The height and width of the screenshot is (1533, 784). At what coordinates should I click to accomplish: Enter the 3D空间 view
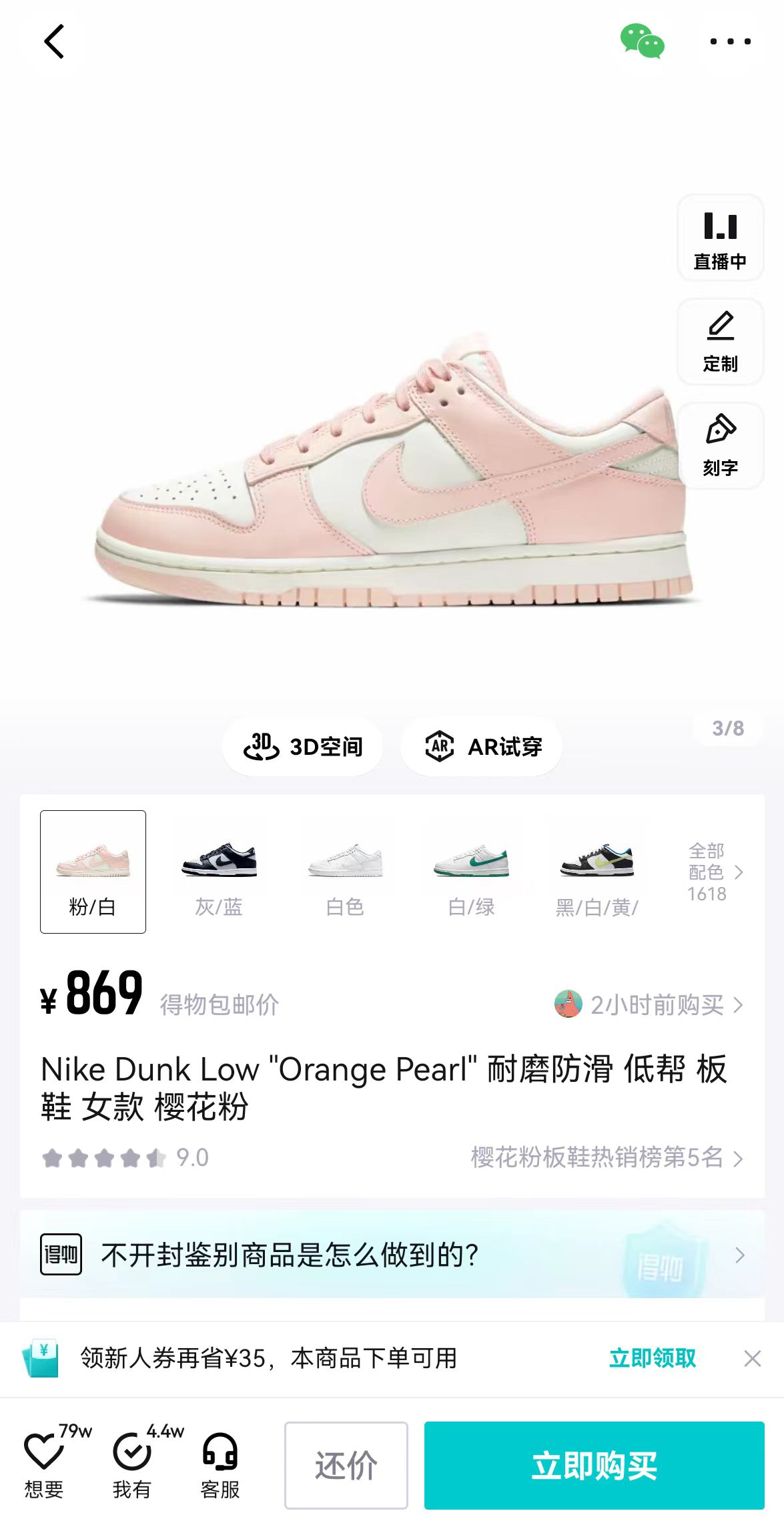303,746
